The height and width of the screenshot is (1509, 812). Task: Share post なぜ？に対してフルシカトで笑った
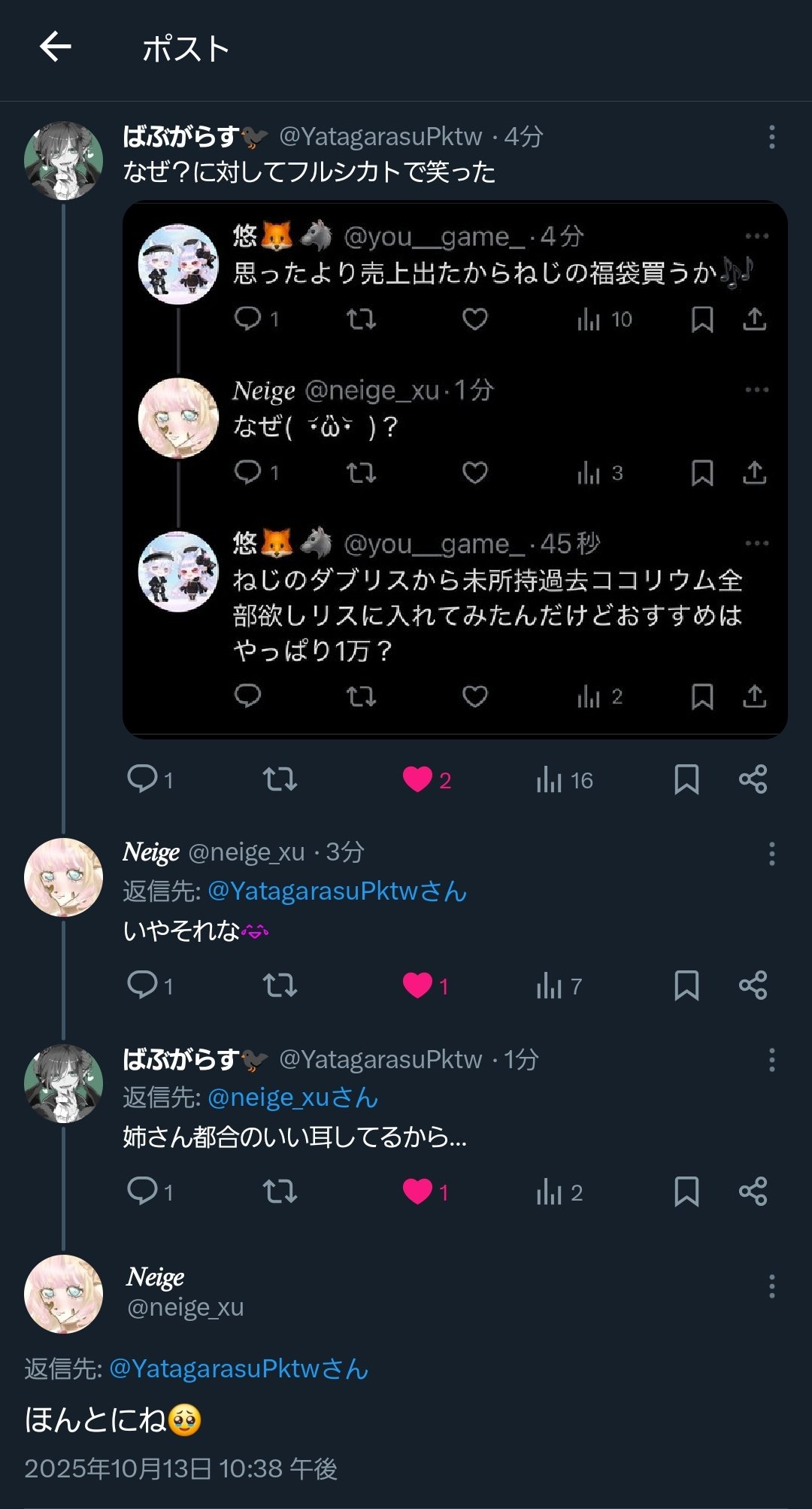[x=753, y=779]
